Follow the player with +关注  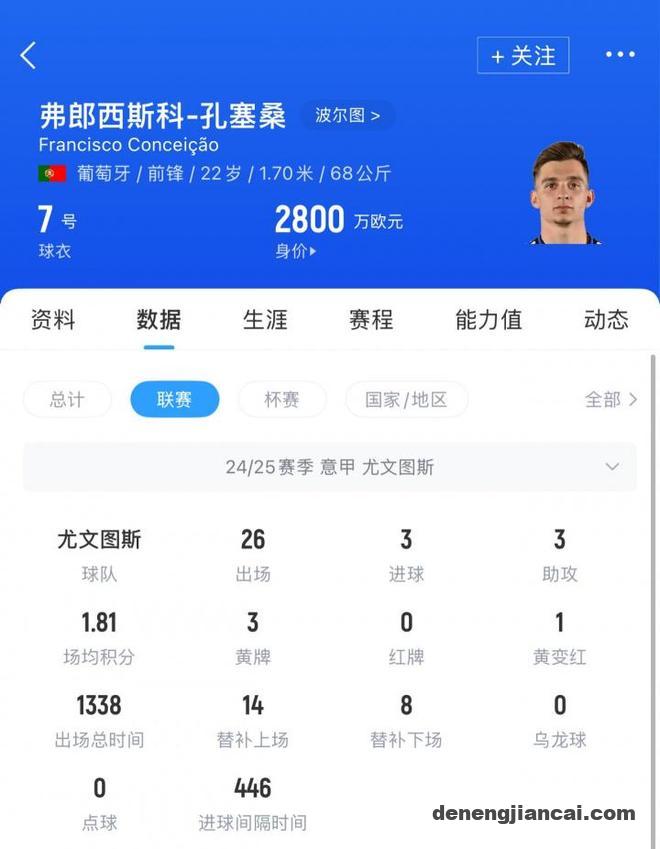point(523,56)
